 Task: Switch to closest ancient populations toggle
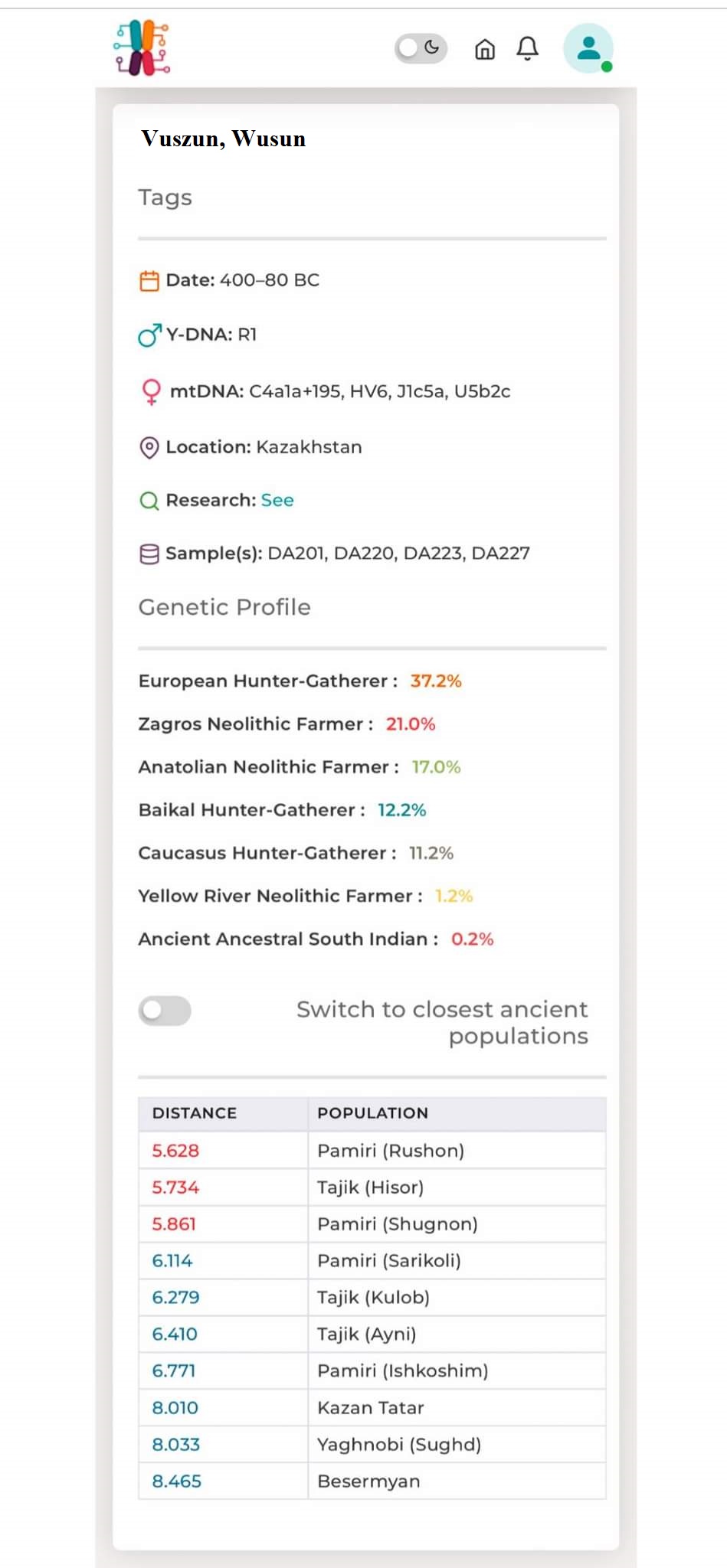click(x=165, y=1011)
